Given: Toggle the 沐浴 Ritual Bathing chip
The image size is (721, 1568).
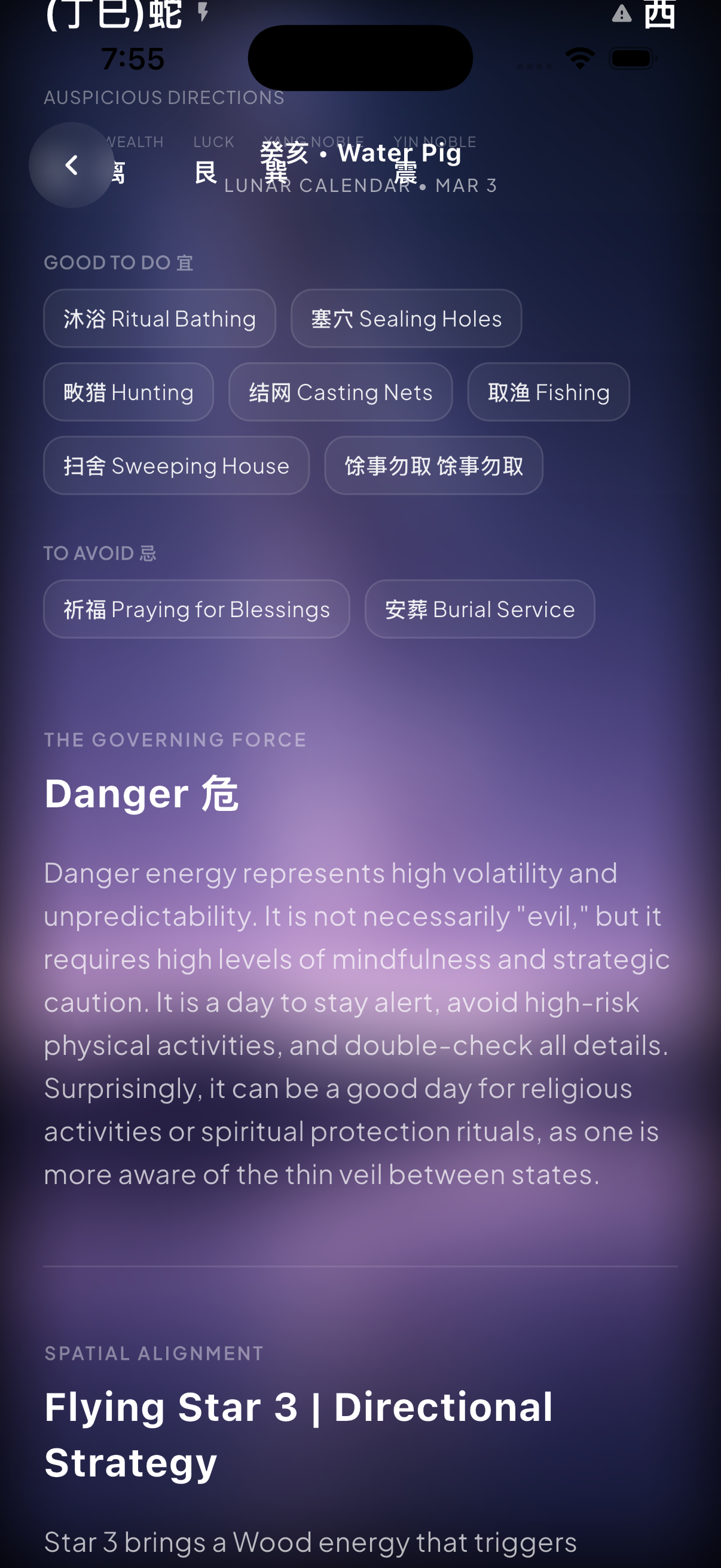Looking at the screenshot, I should pyautogui.click(x=159, y=318).
